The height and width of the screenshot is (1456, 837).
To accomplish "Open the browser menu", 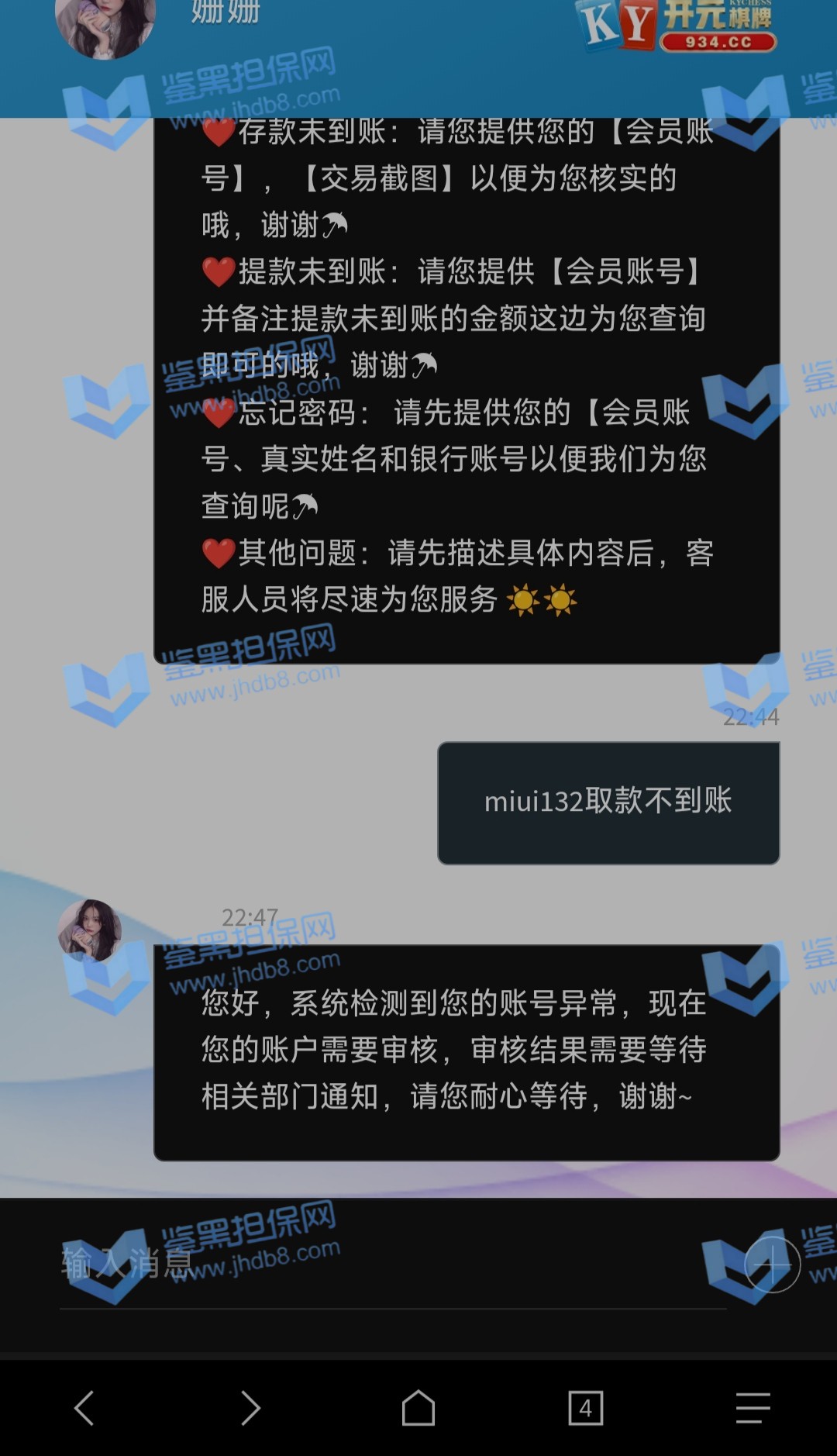I will point(753,1407).
